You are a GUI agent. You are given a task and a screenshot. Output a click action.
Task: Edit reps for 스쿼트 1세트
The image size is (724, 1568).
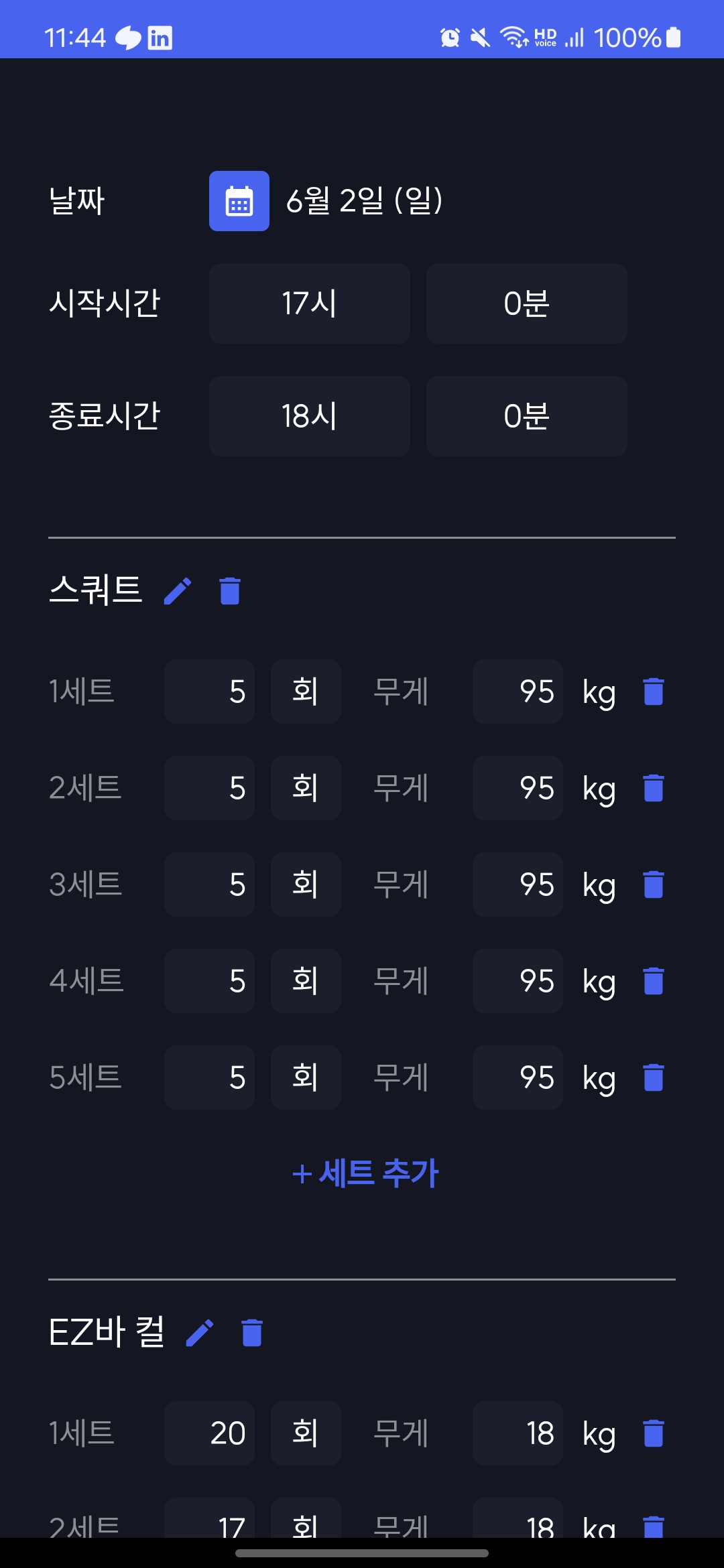(x=209, y=692)
